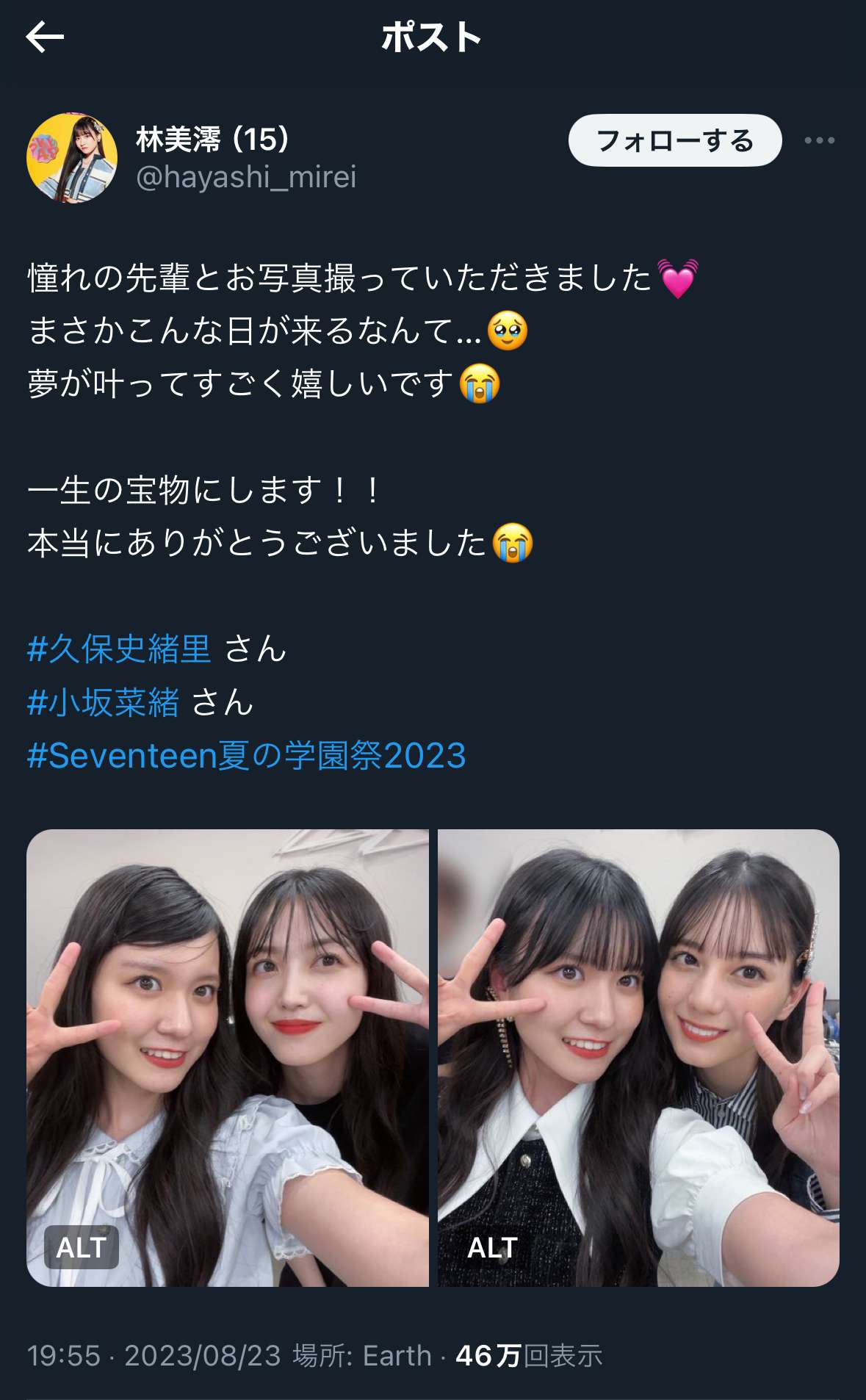Viewport: 866px width, 1400px height.
Task: Tap the フォローする follow button
Action: click(674, 140)
